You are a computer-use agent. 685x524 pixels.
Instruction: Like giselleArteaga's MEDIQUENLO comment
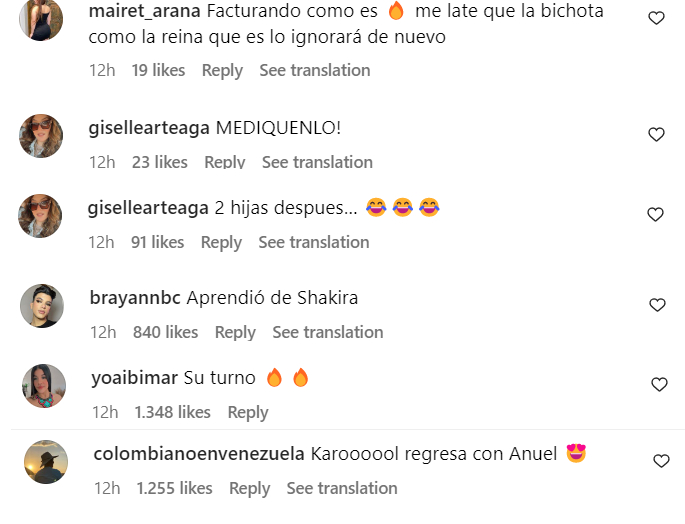click(656, 134)
